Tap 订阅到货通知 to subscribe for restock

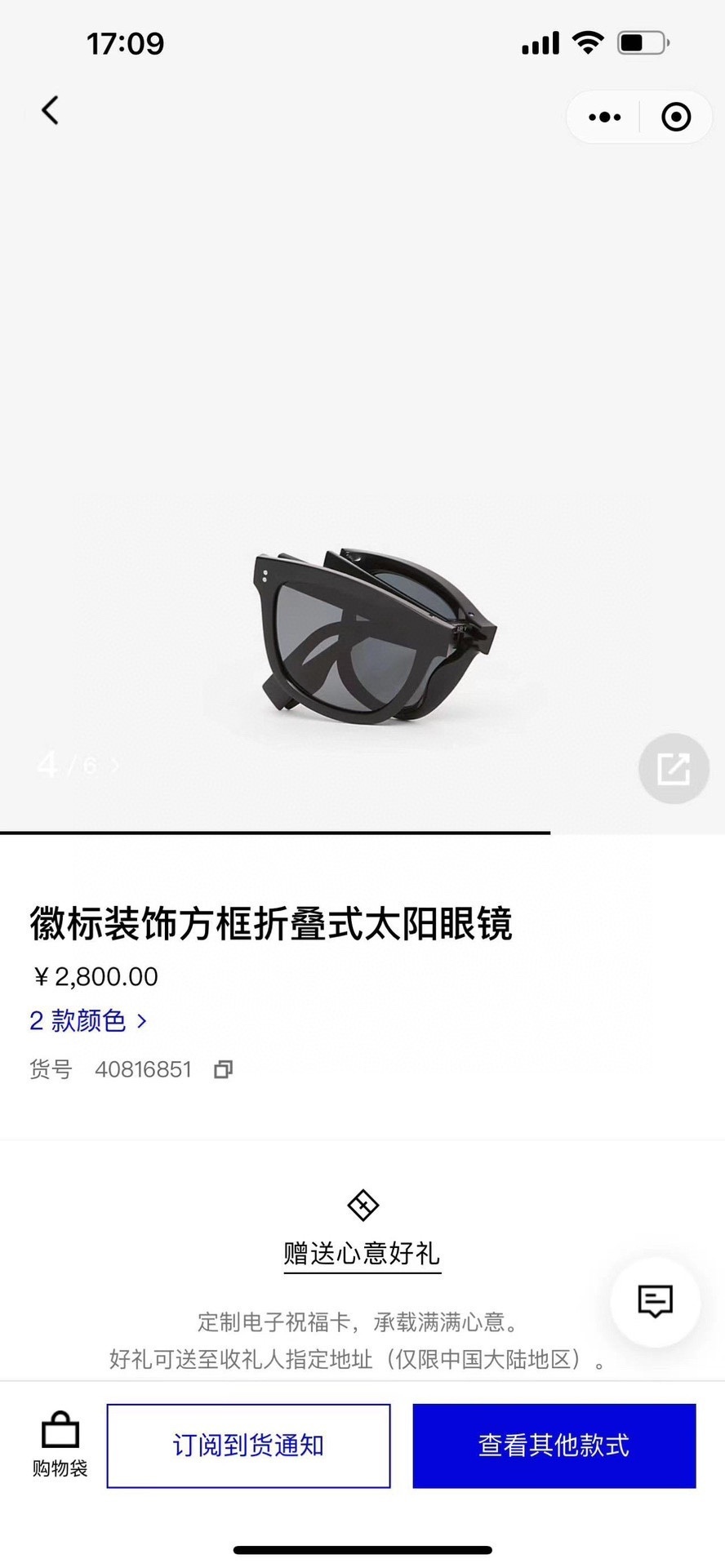click(x=248, y=1446)
